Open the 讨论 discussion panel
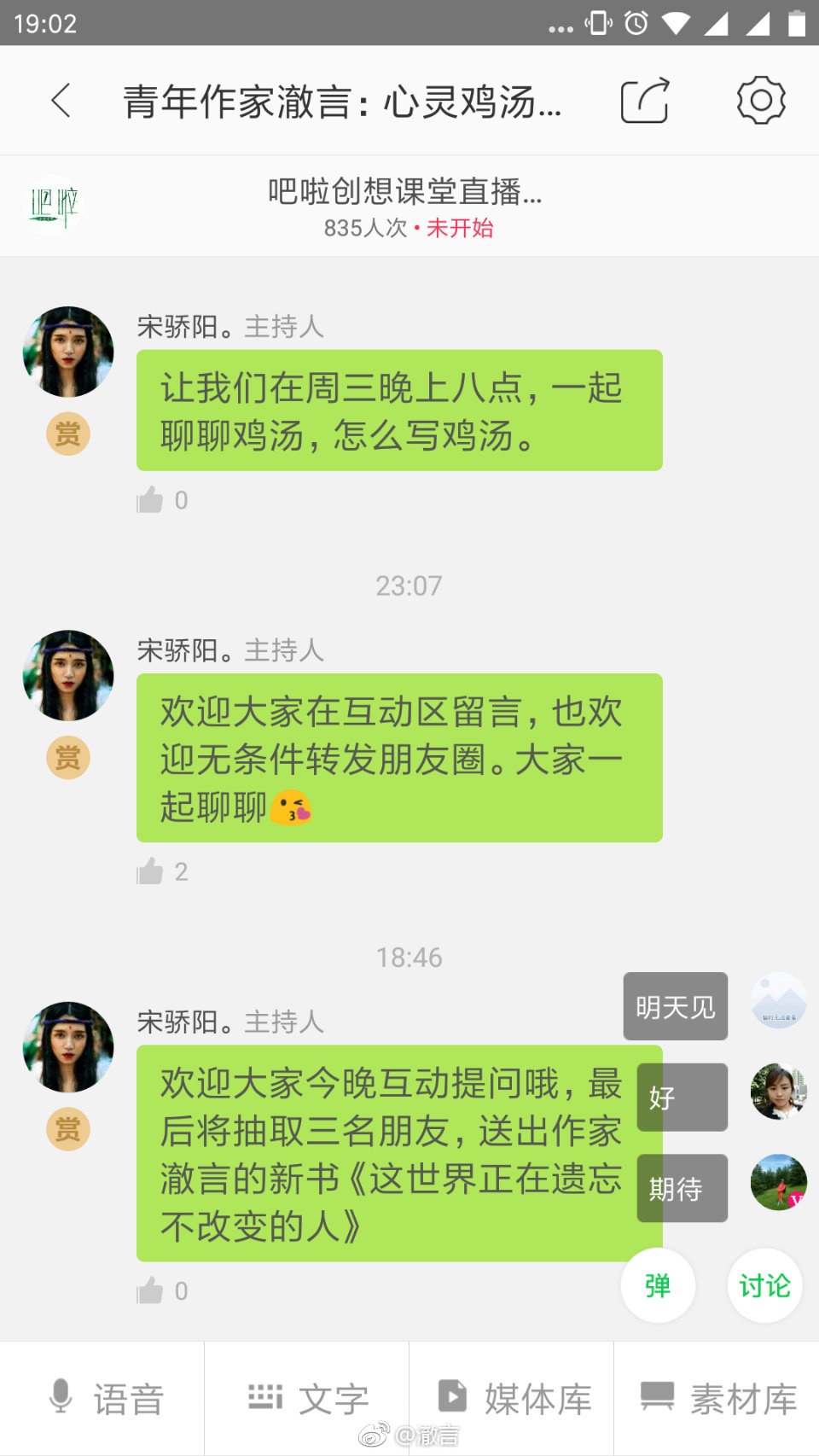 764,1285
